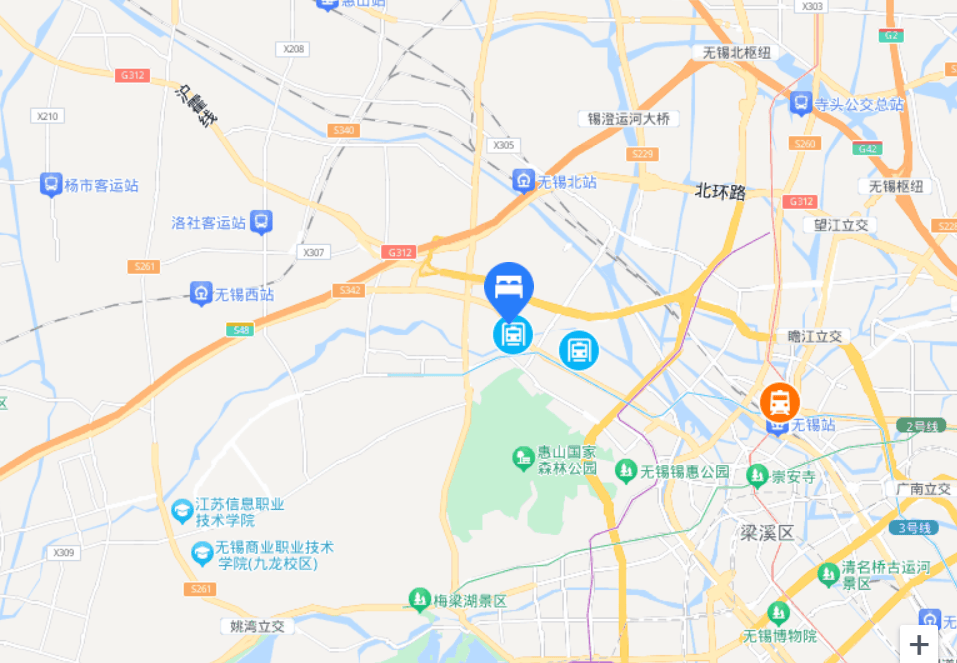Tap the blue hotel bed pin
Image resolution: width=957 pixels, height=663 pixels.
pyautogui.click(x=509, y=286)
